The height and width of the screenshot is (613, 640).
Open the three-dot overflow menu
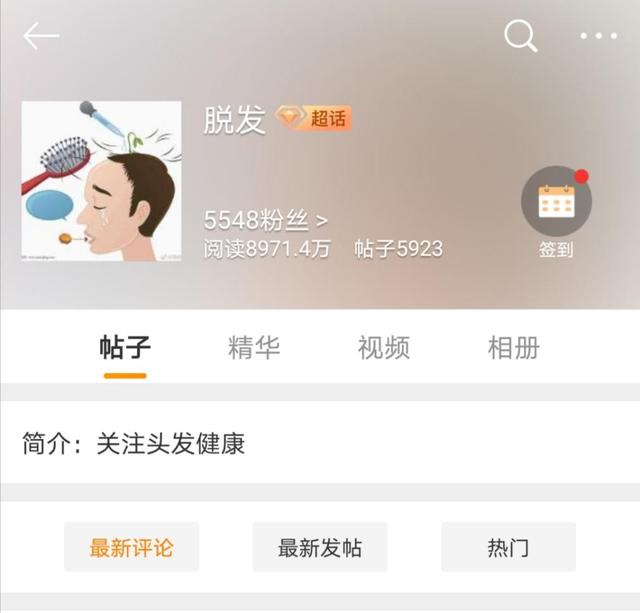[598, 37]
